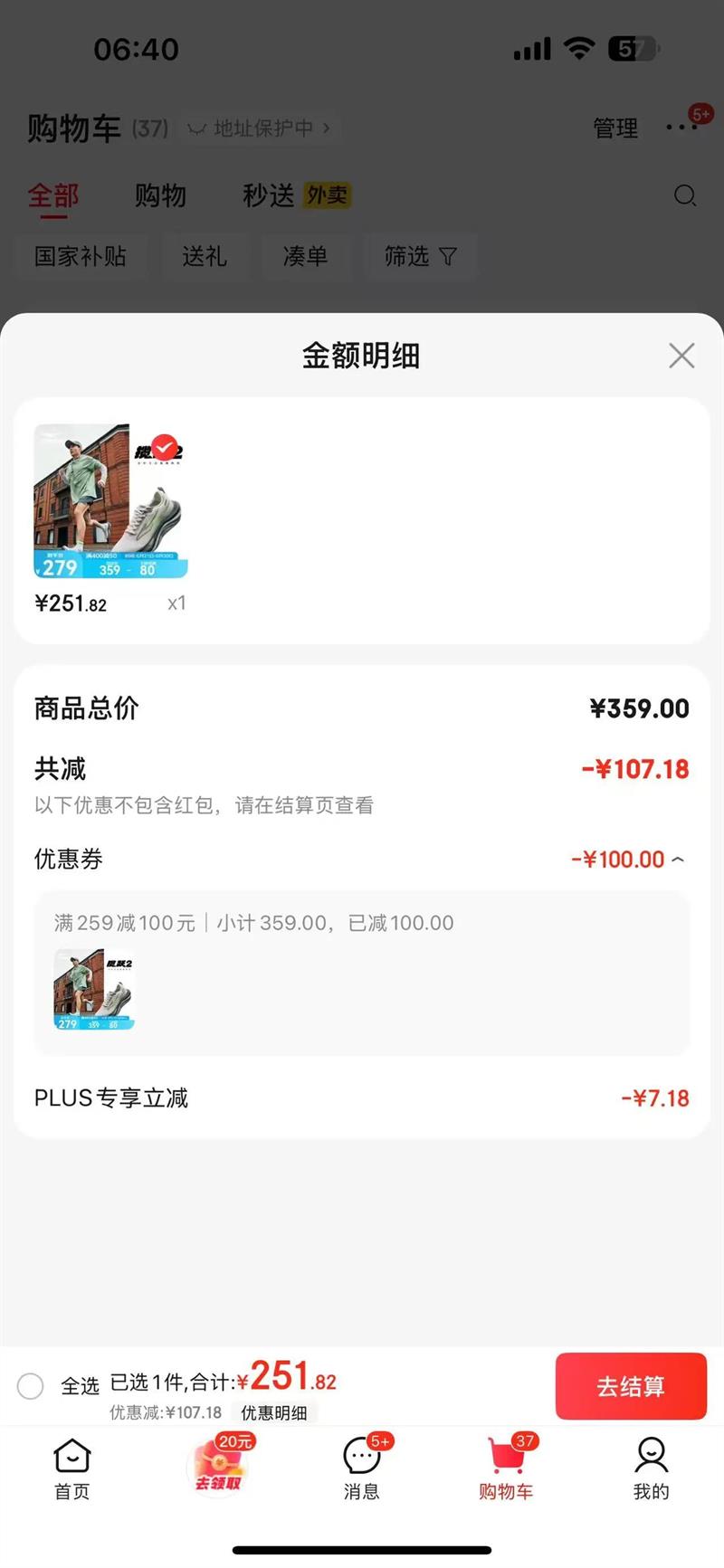Viewport: 724px width, 1568px height.
Task: Collapse the 优惠券 discount details
Action: point(679,860)
